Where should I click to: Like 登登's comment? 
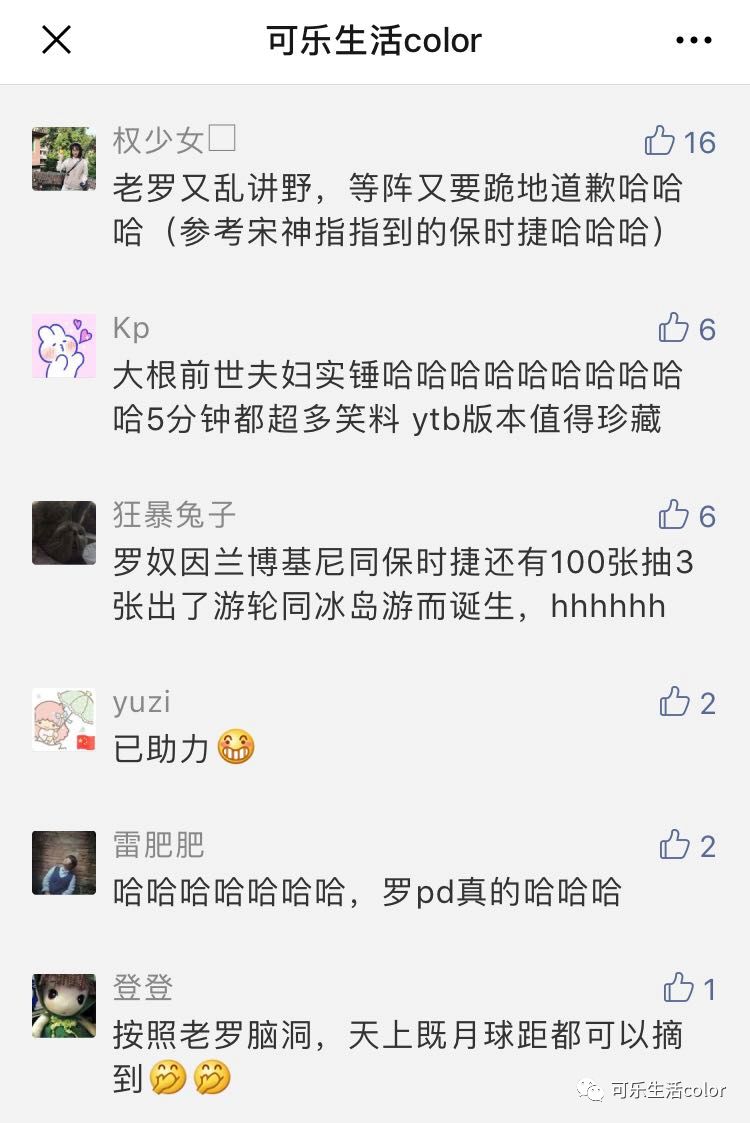point(679,989)
